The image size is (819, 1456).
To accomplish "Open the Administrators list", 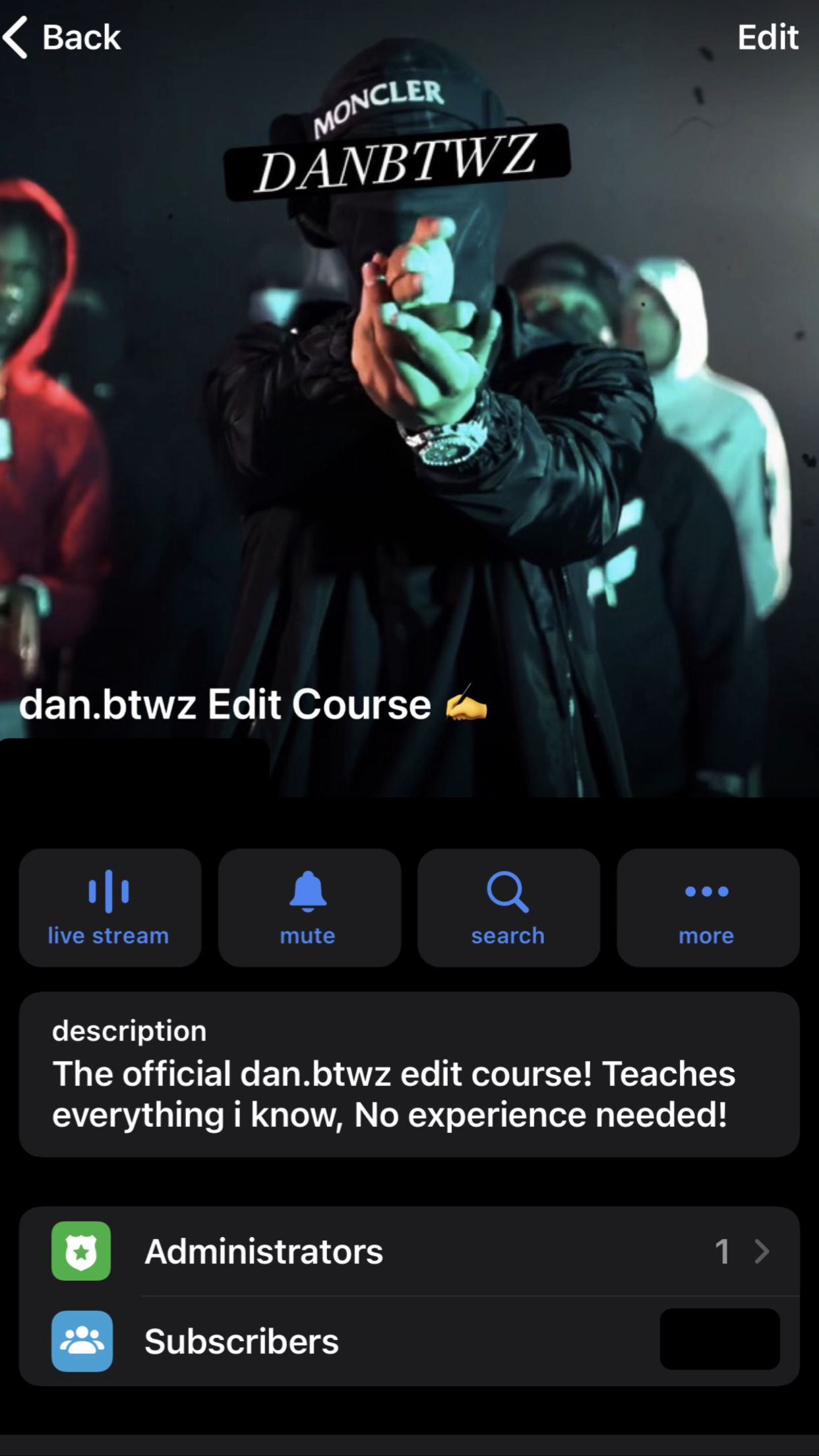I will coord(409,1252).
